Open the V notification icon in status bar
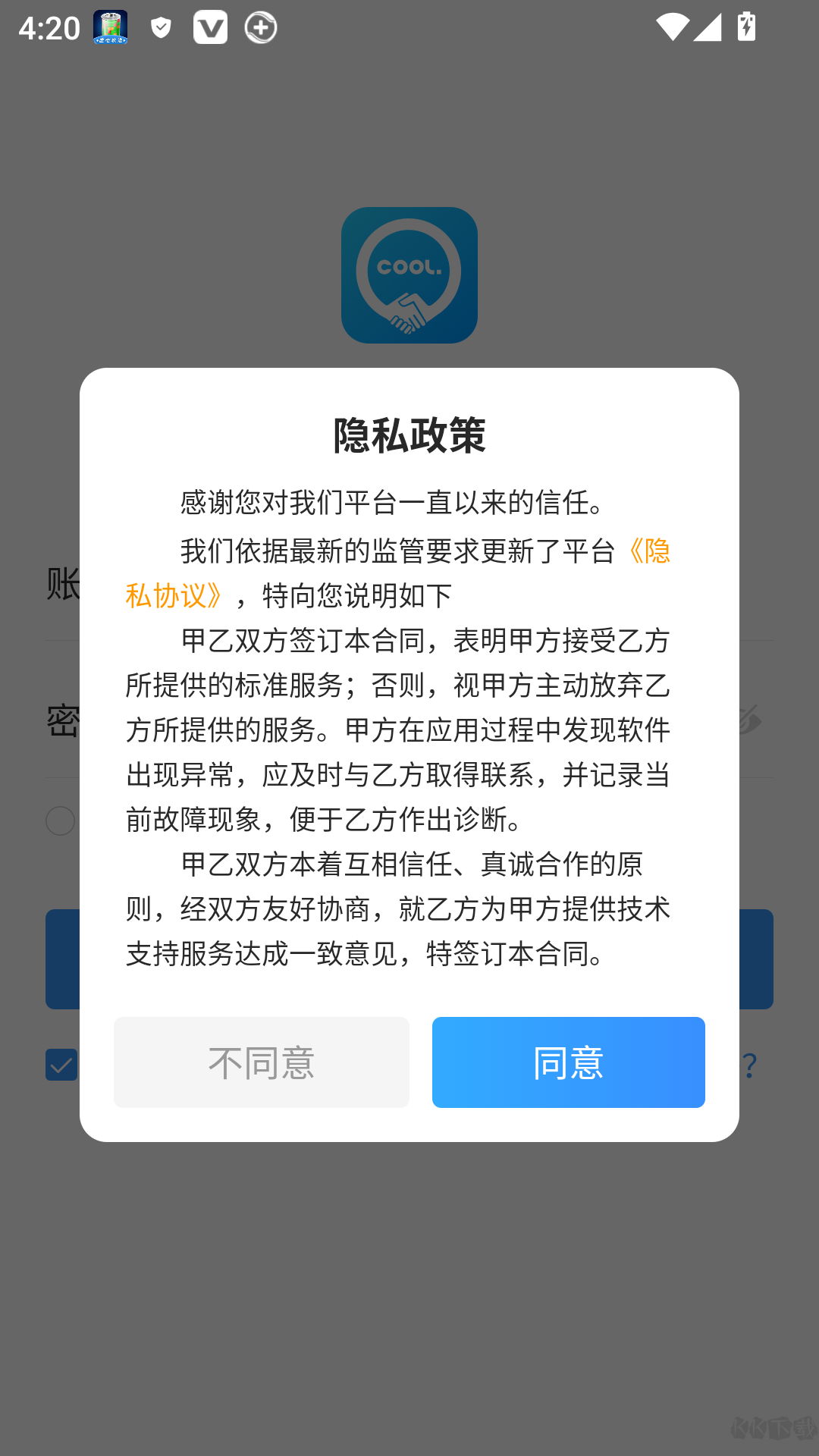This screenshot has width=819, height=1456. (x=211, y=27)
